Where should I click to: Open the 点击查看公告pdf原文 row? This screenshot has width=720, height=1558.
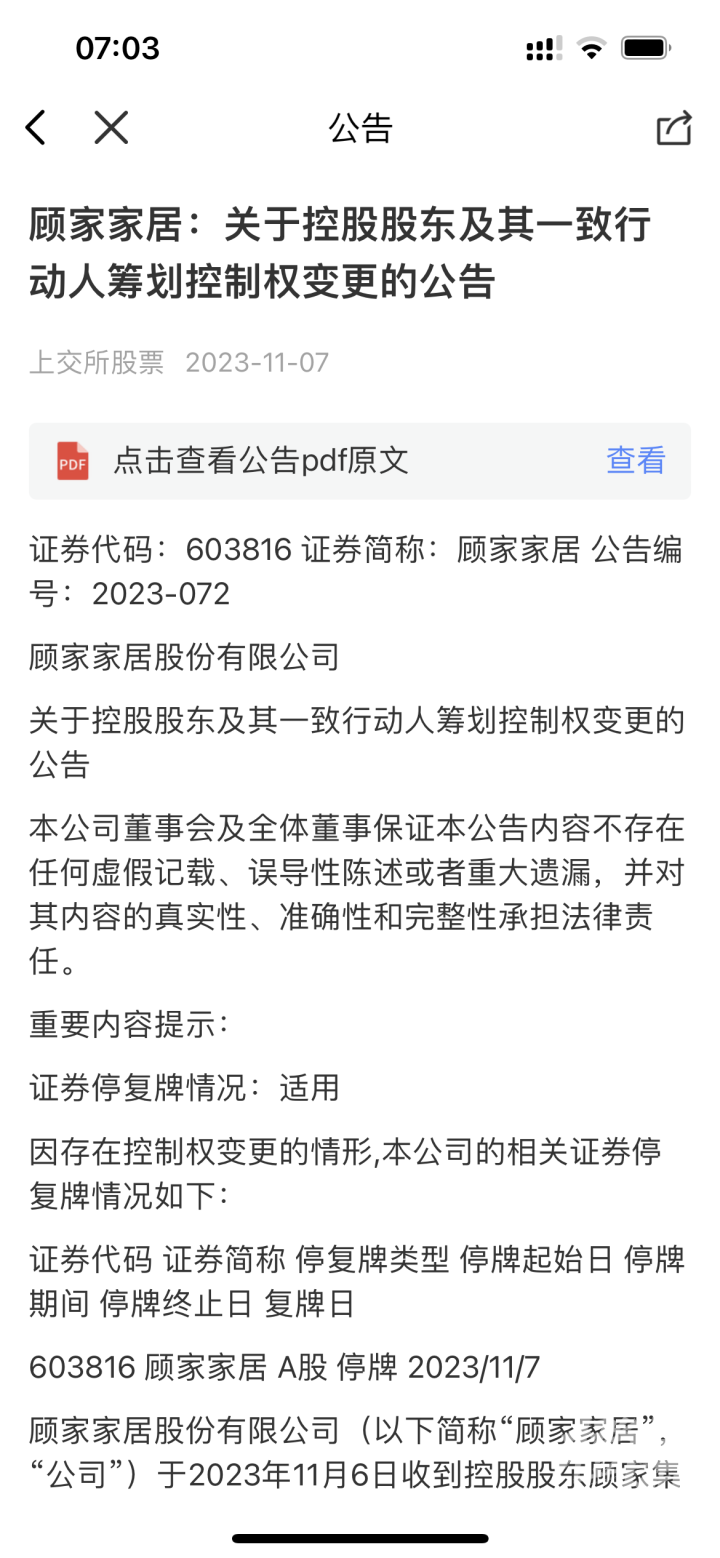(262, 460)
